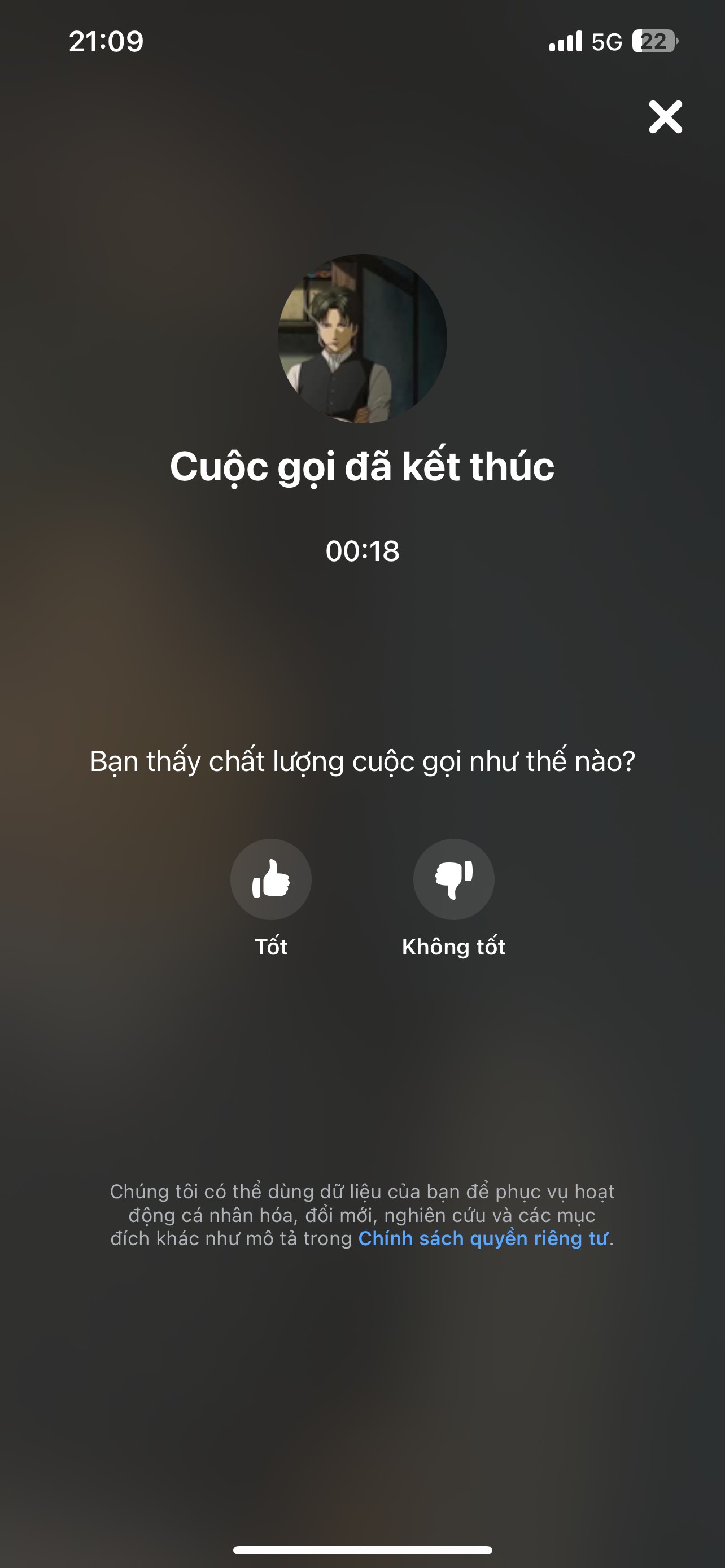Open Chính sách quyền riêng tư link
The height and width of the screenshot is (1568, 725).
coord(483,1239)
